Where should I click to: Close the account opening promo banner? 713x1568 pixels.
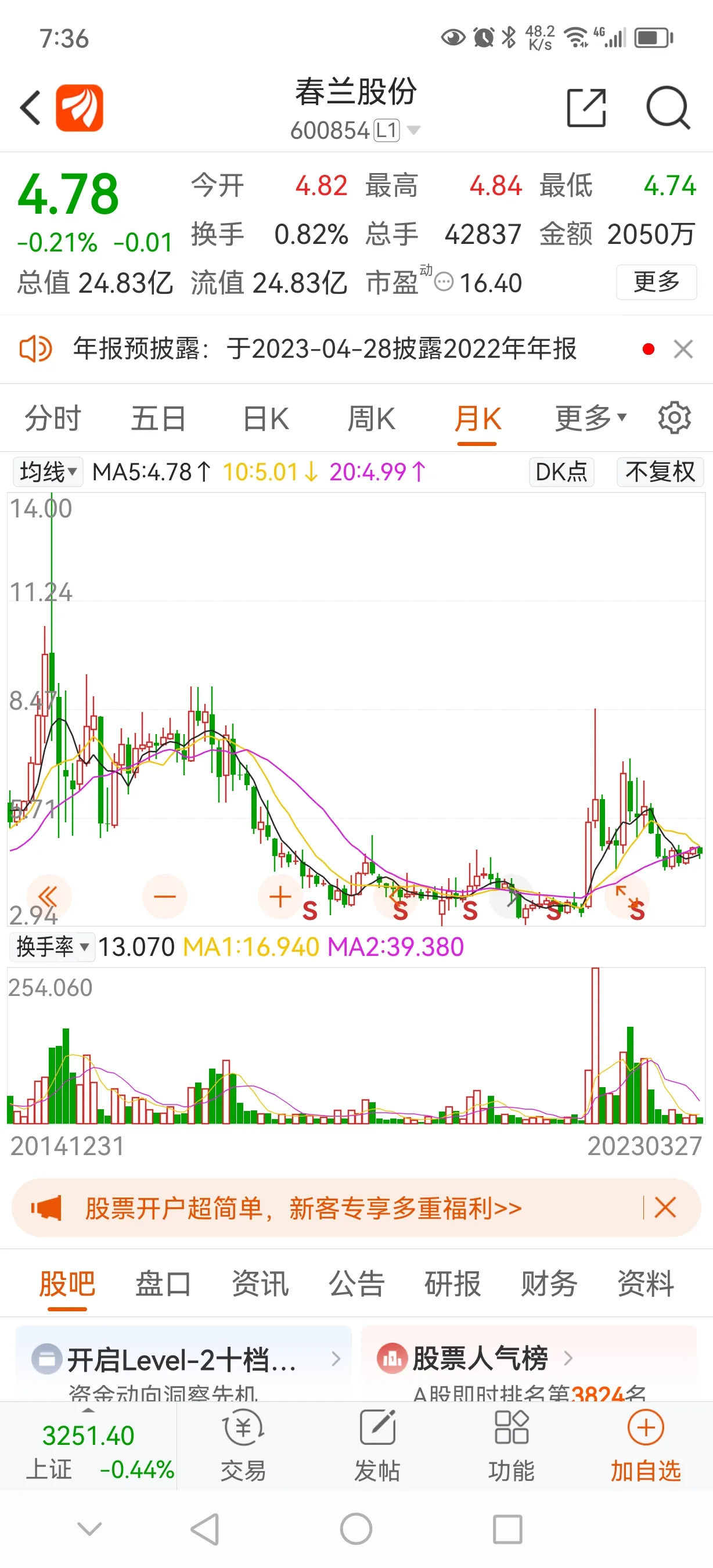tap(665, 1207)
